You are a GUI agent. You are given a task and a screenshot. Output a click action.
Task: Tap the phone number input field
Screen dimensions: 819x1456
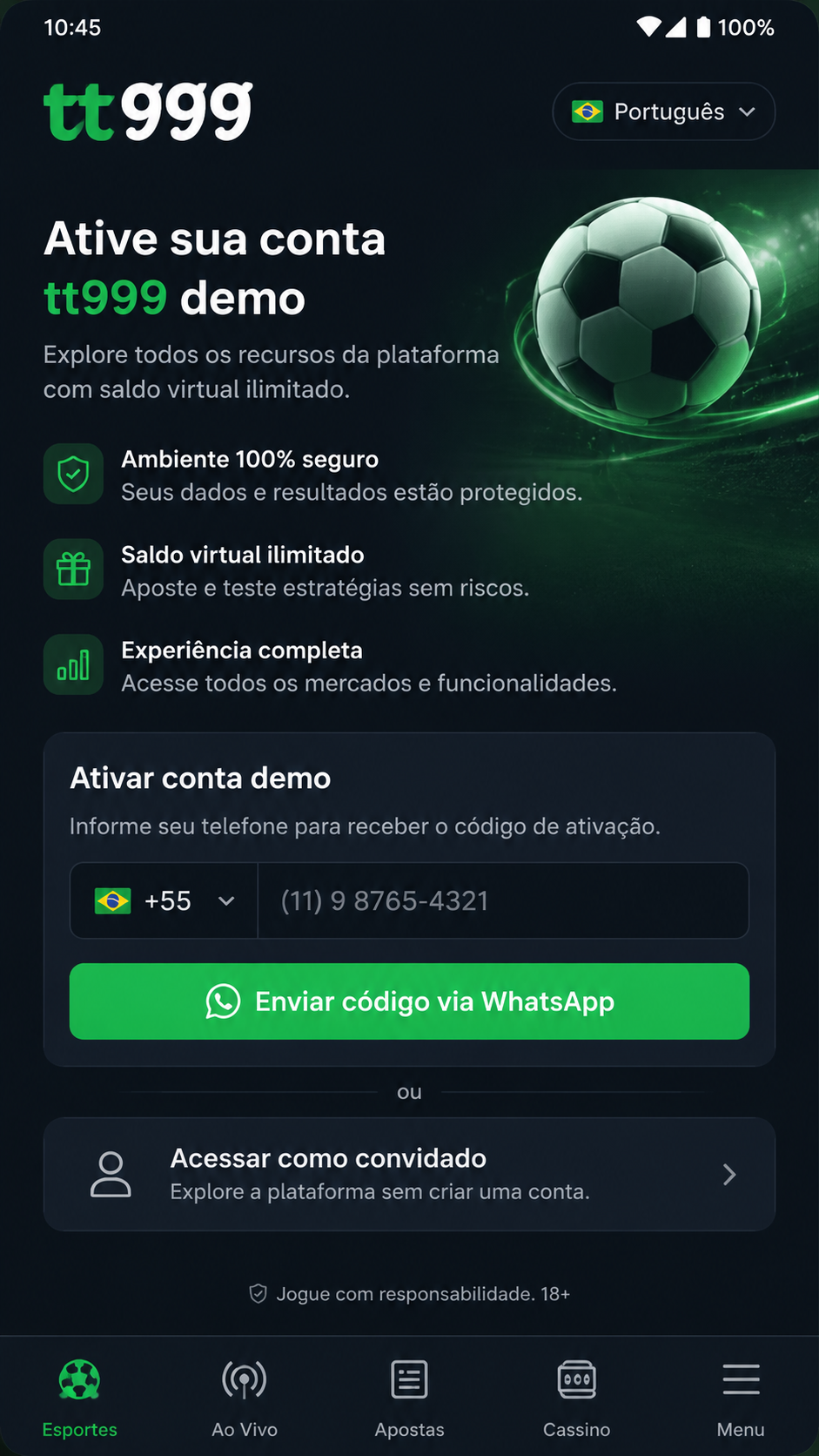tap(503, 900)
